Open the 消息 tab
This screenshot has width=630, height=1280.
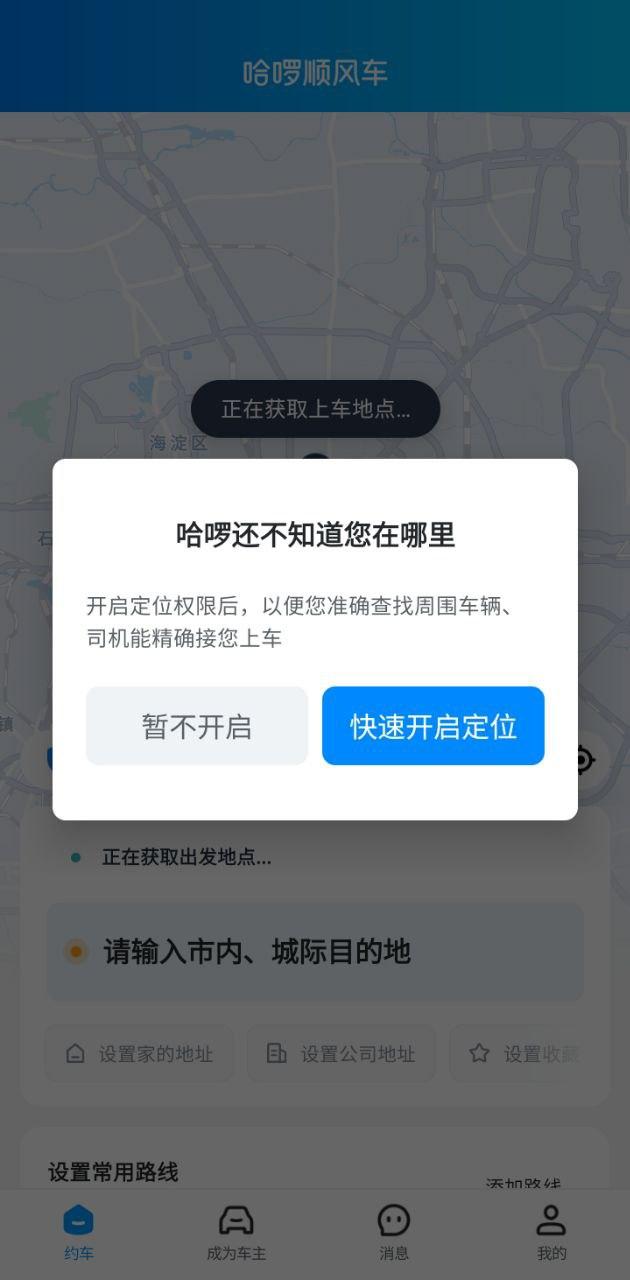click(x=394, y=1233)
